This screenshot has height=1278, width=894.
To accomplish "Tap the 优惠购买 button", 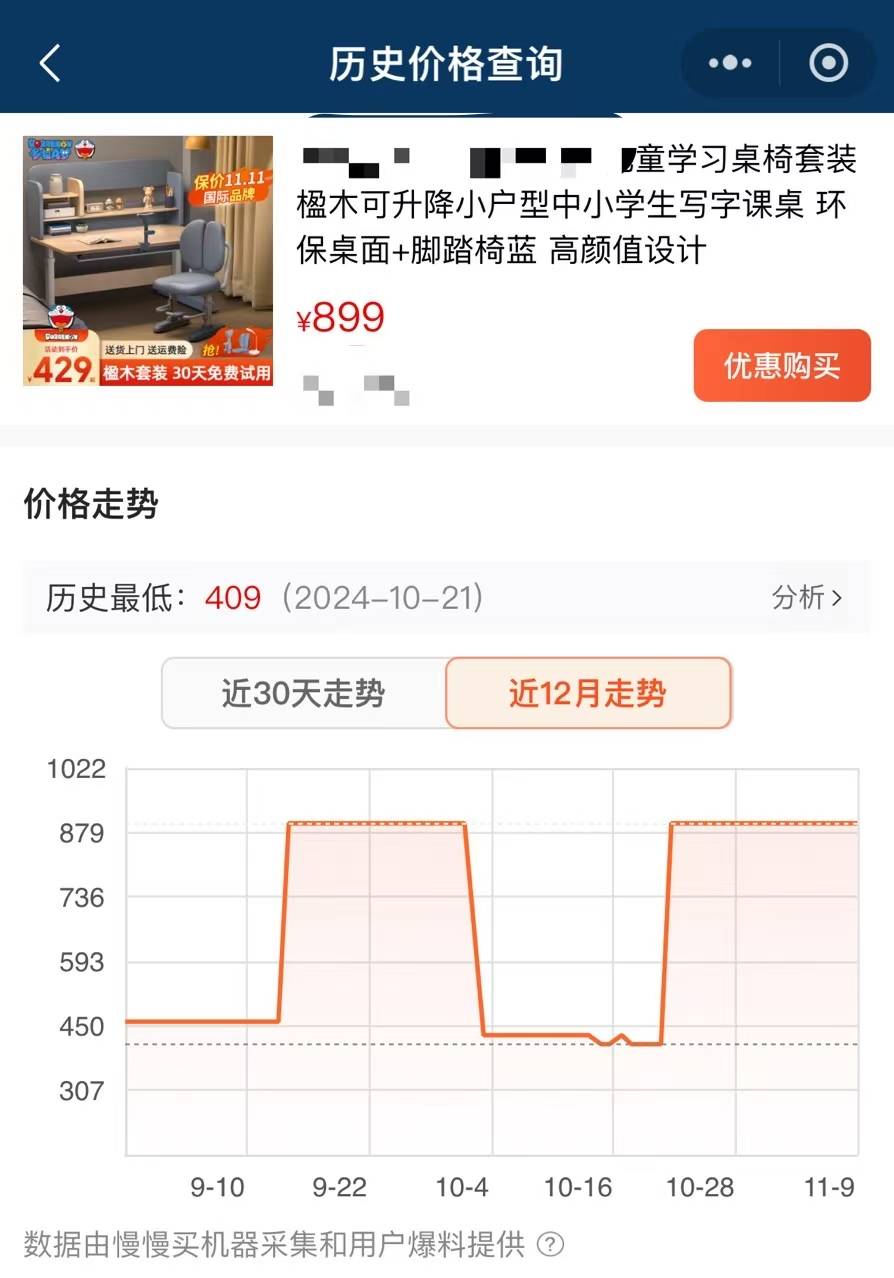I will 781,366.
